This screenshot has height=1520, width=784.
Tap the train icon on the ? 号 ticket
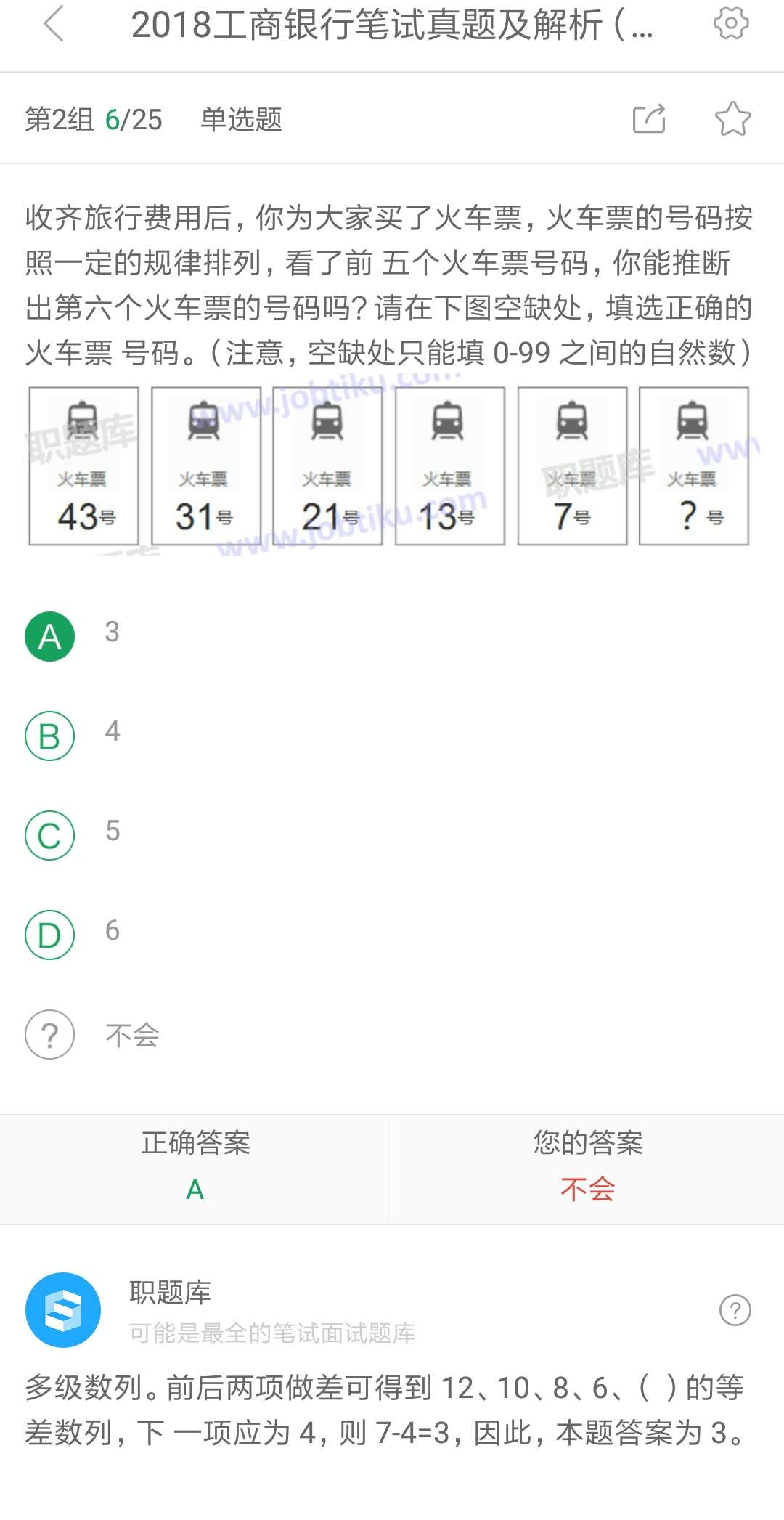click(x=691, y=421)
